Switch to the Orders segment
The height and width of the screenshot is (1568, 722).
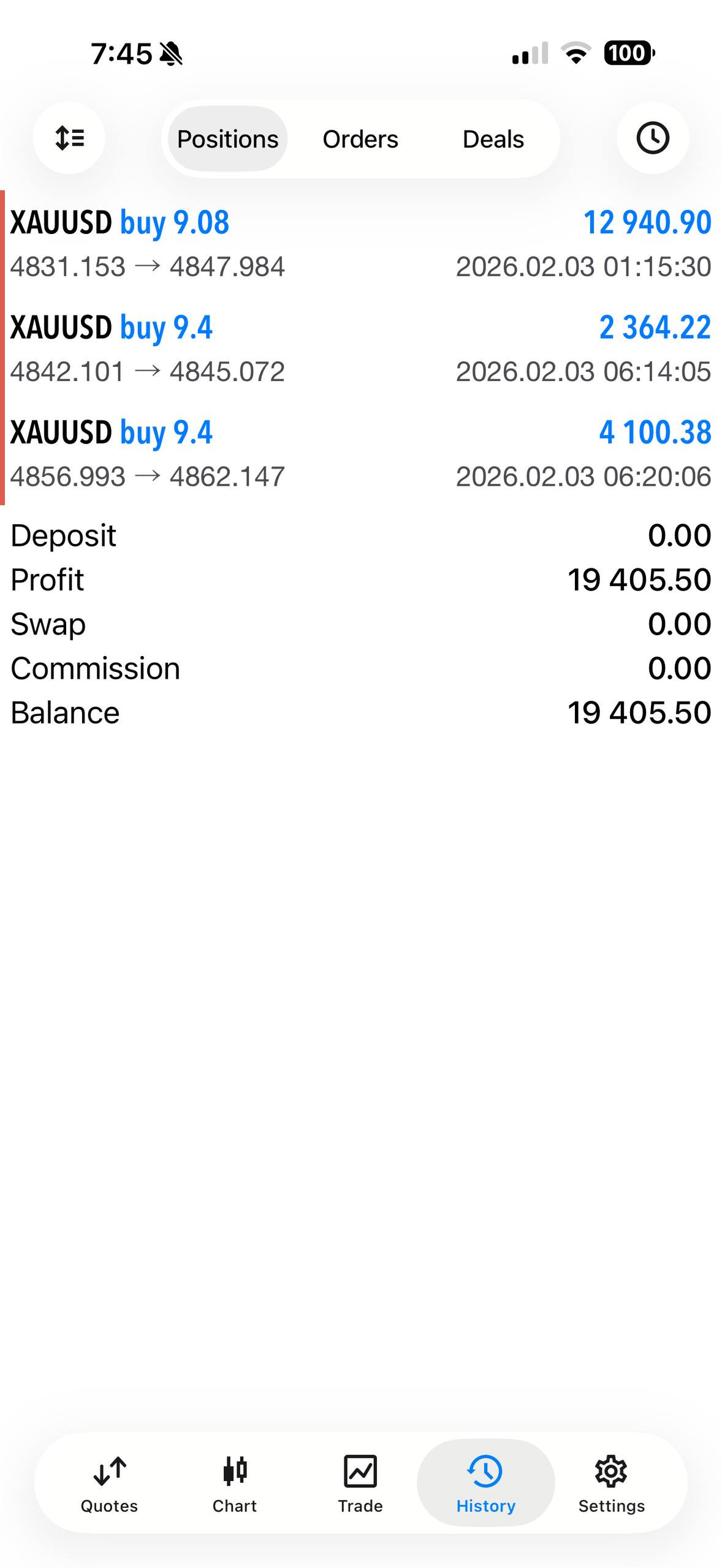360,139
